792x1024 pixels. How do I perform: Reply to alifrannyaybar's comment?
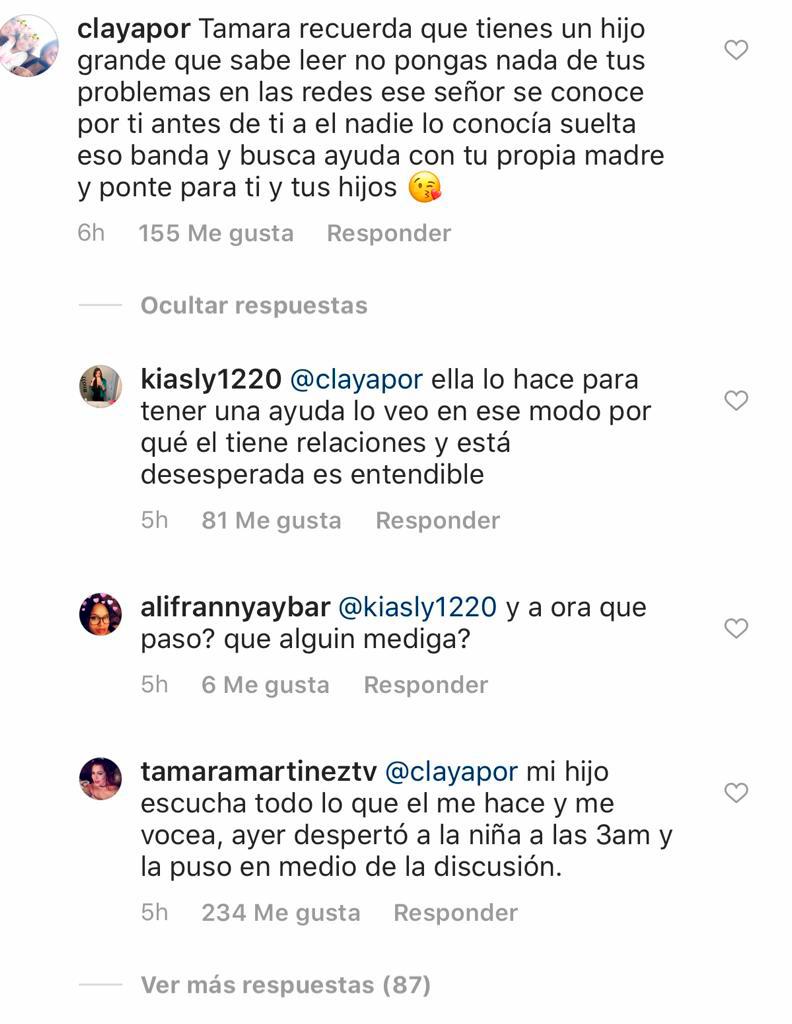(425, 685)
